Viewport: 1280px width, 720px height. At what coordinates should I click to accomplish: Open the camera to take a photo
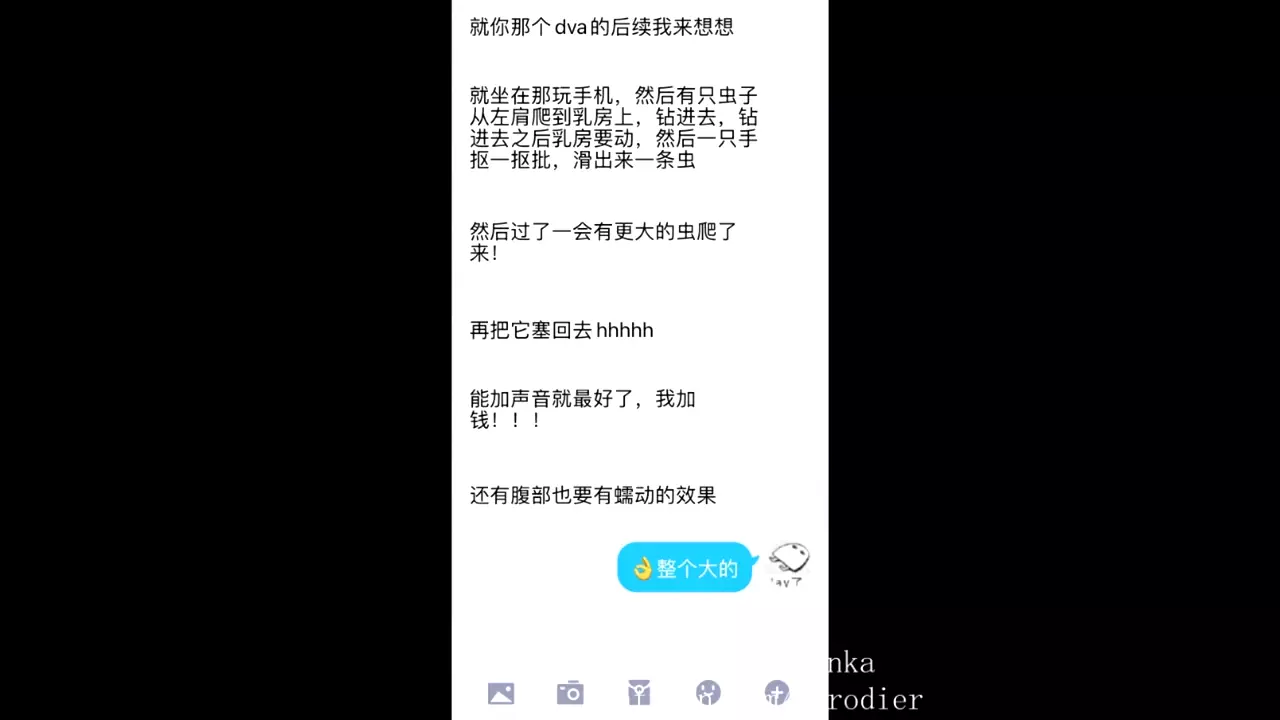(x=570, y=693)
